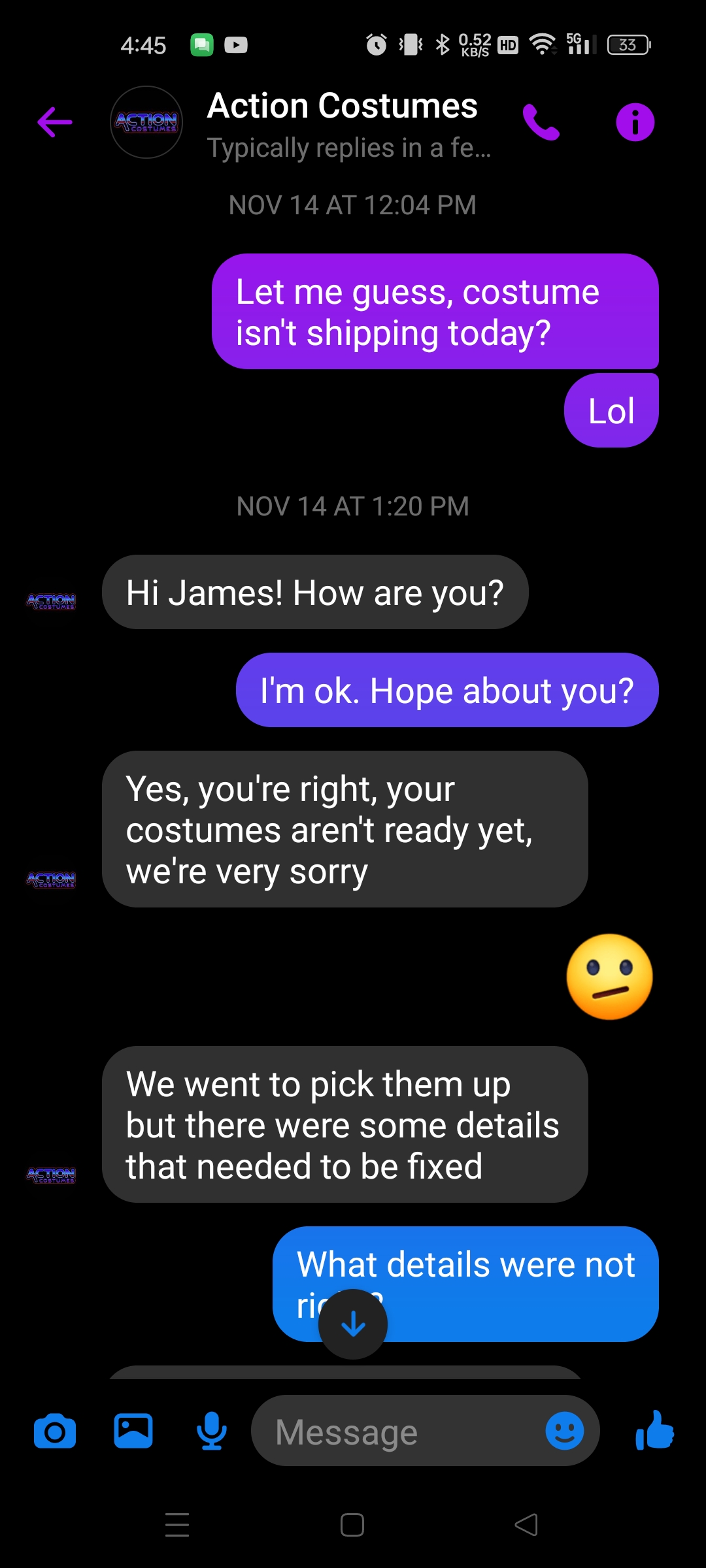
Task: Open the photo gallery picker
Action: (133, 1431)
